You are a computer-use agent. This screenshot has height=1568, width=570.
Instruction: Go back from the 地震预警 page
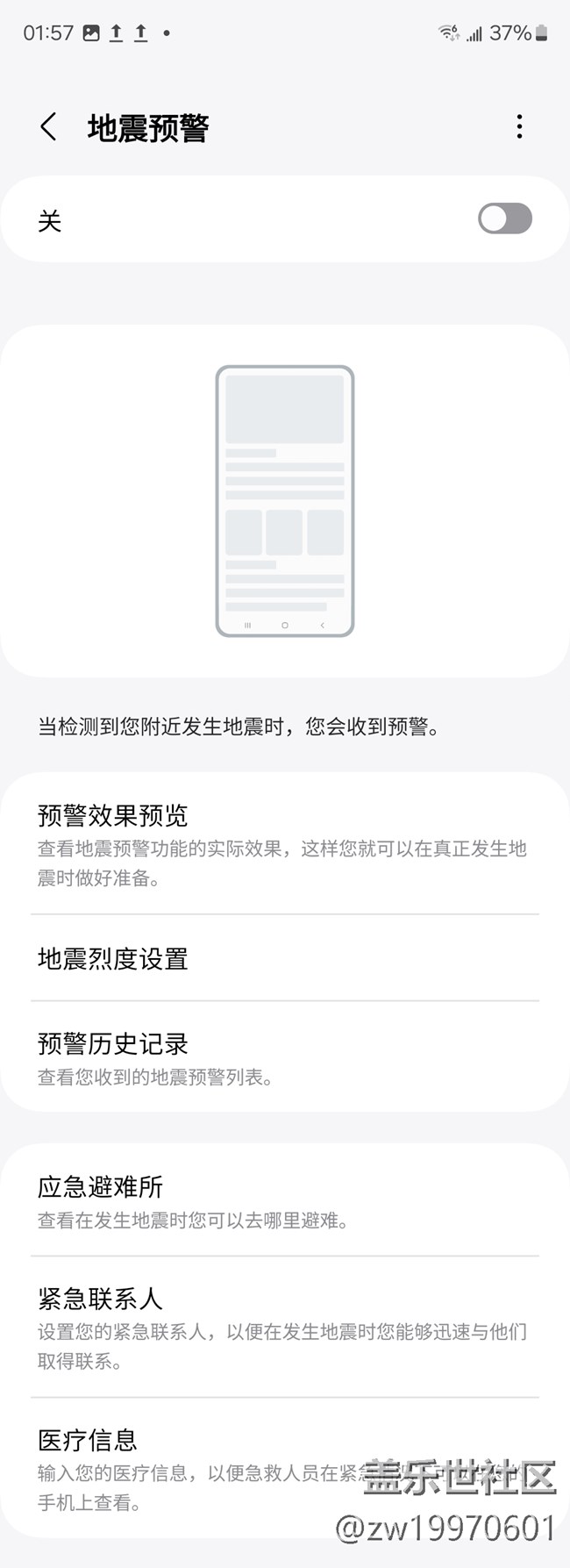49,127
